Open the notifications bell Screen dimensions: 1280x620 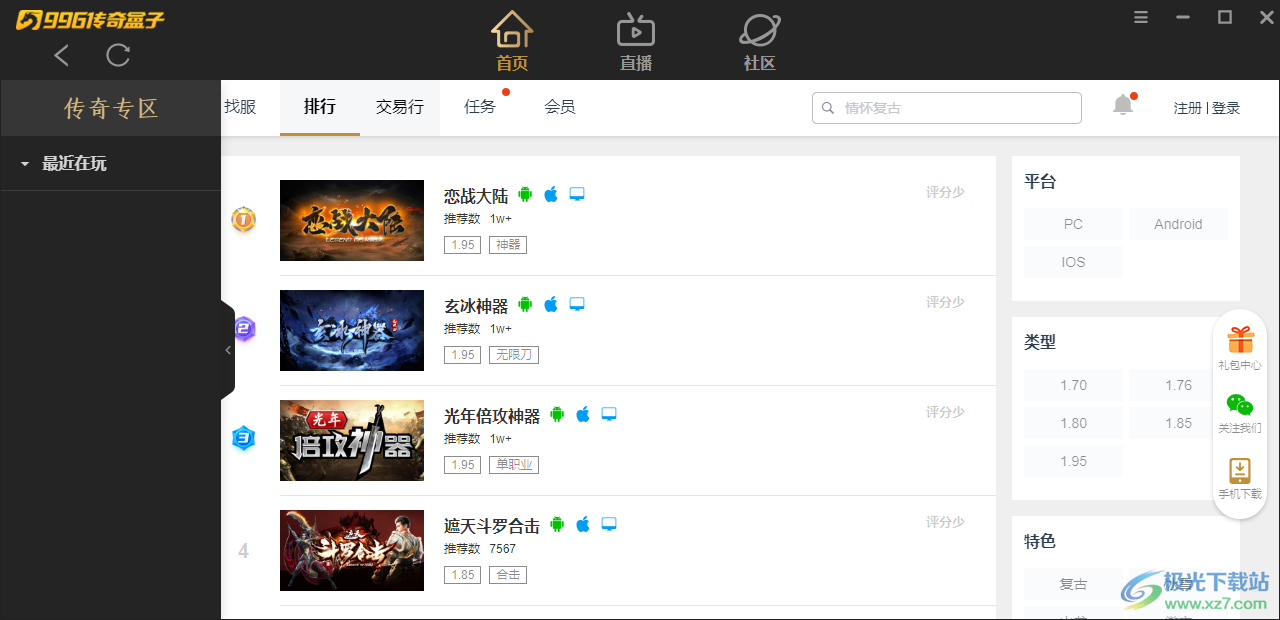pyautogui.click(x=1123, y=105)
